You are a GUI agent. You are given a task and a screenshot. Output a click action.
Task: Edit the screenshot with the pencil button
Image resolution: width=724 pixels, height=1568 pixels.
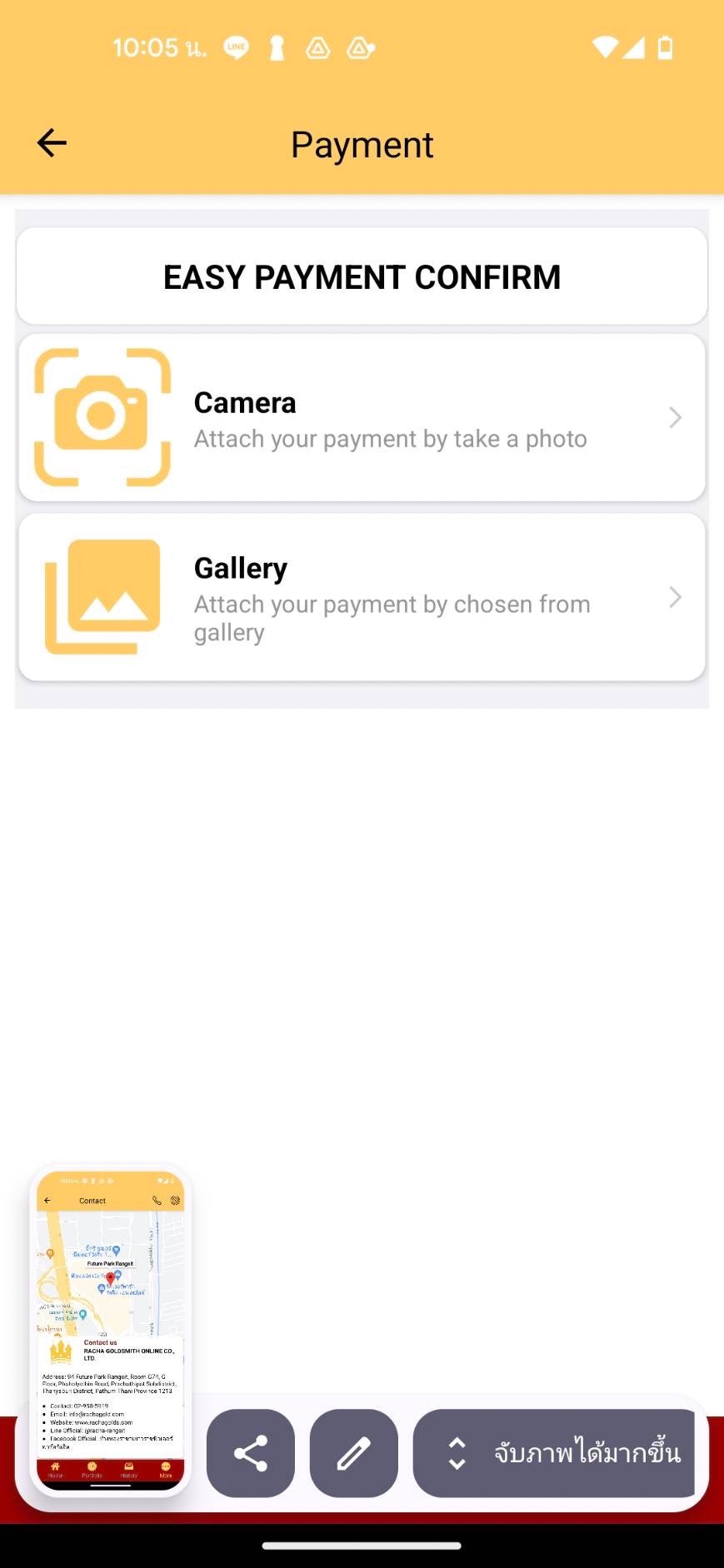353,1453
